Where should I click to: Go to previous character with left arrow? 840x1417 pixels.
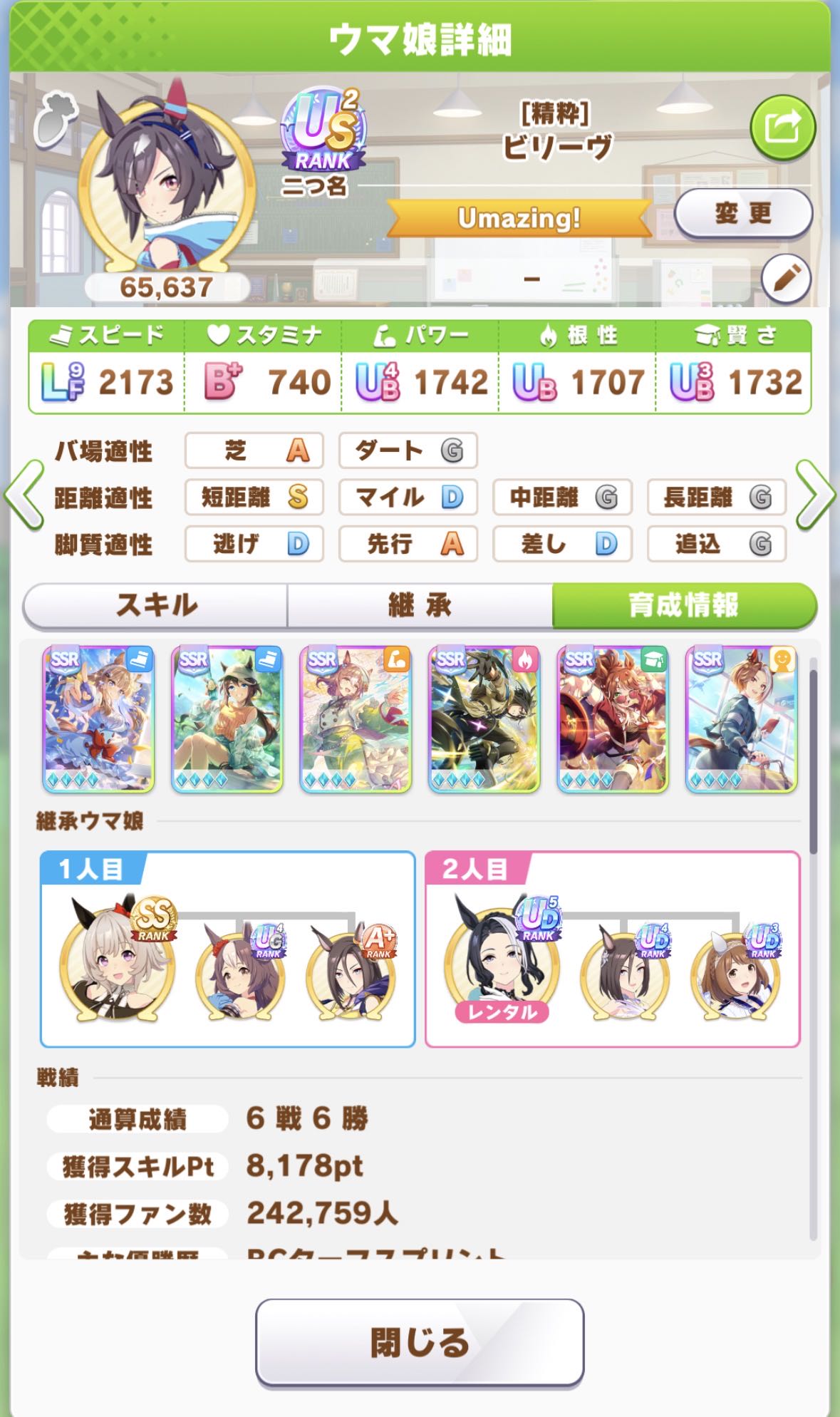coord(24,495)
